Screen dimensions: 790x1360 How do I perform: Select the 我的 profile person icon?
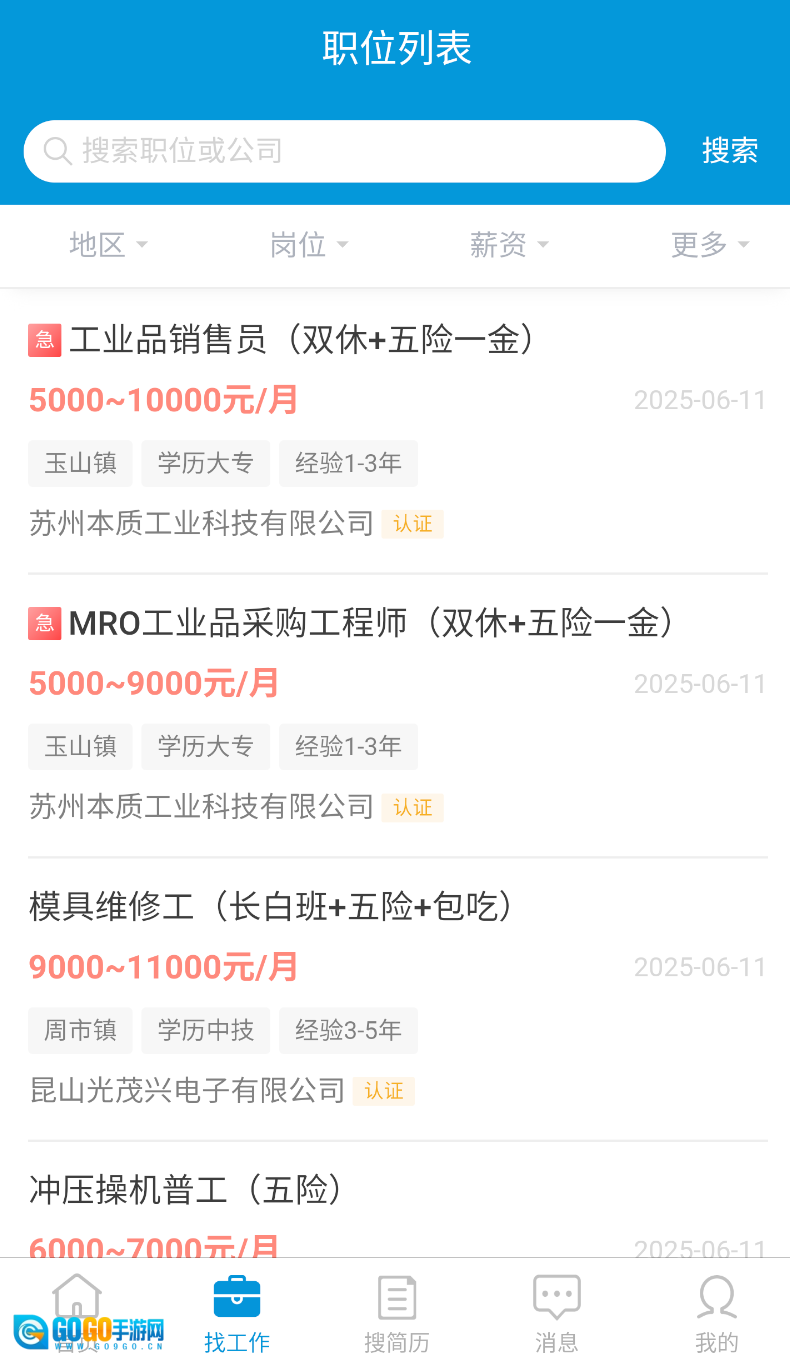click(x=716, y=1296)
